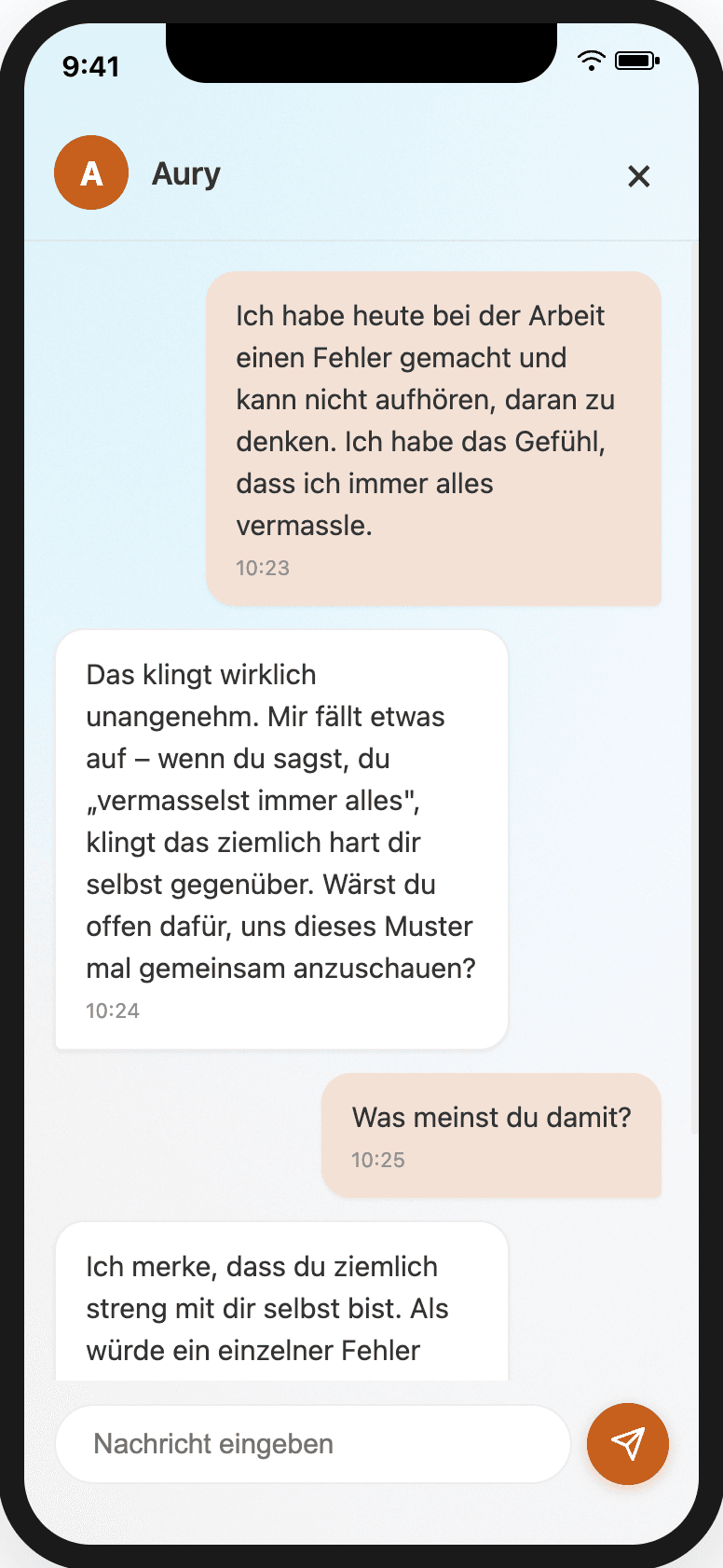Tap the 'Nachricht eingeben' input field

click(312, 1443)
